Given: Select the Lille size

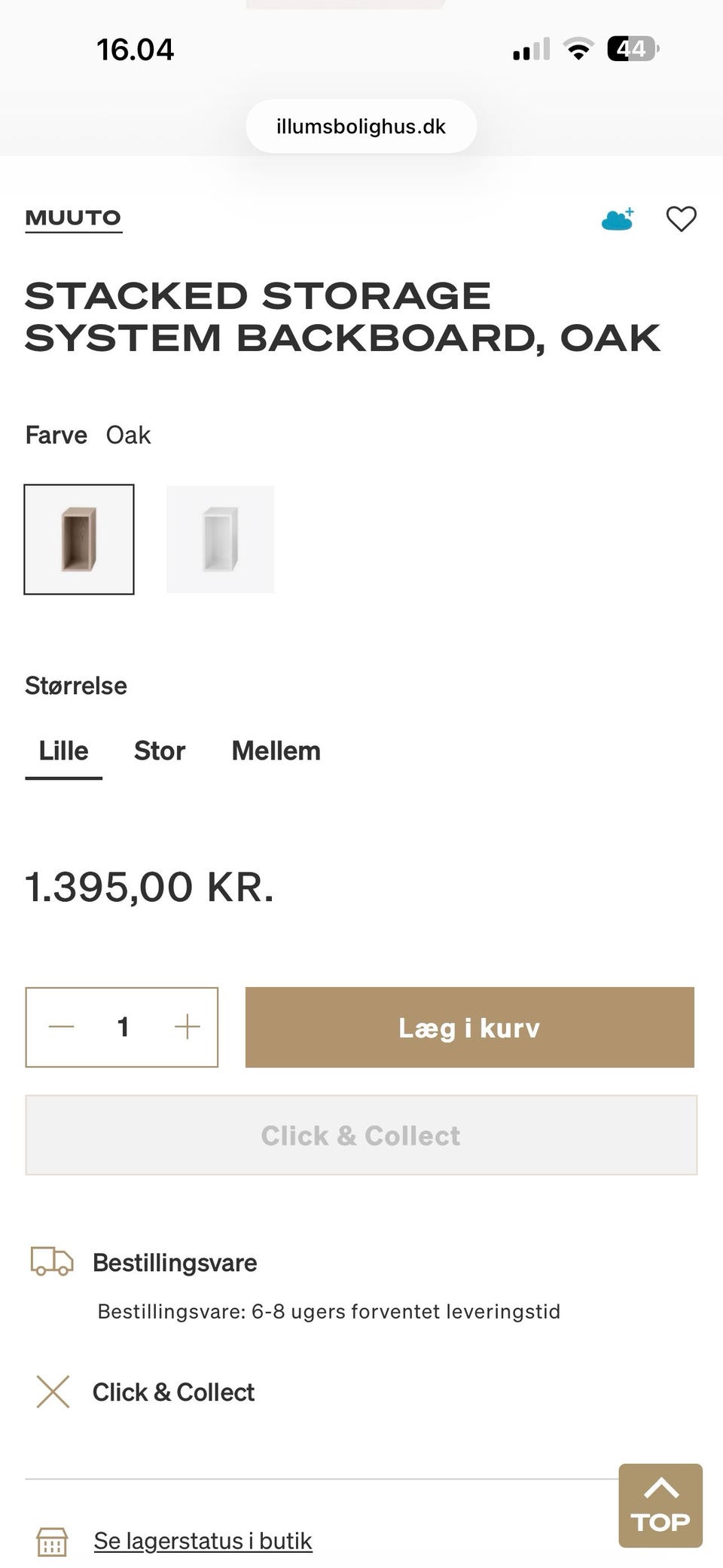Looking at the screenshot, I should pyautogui.click(x=63, y=750).
